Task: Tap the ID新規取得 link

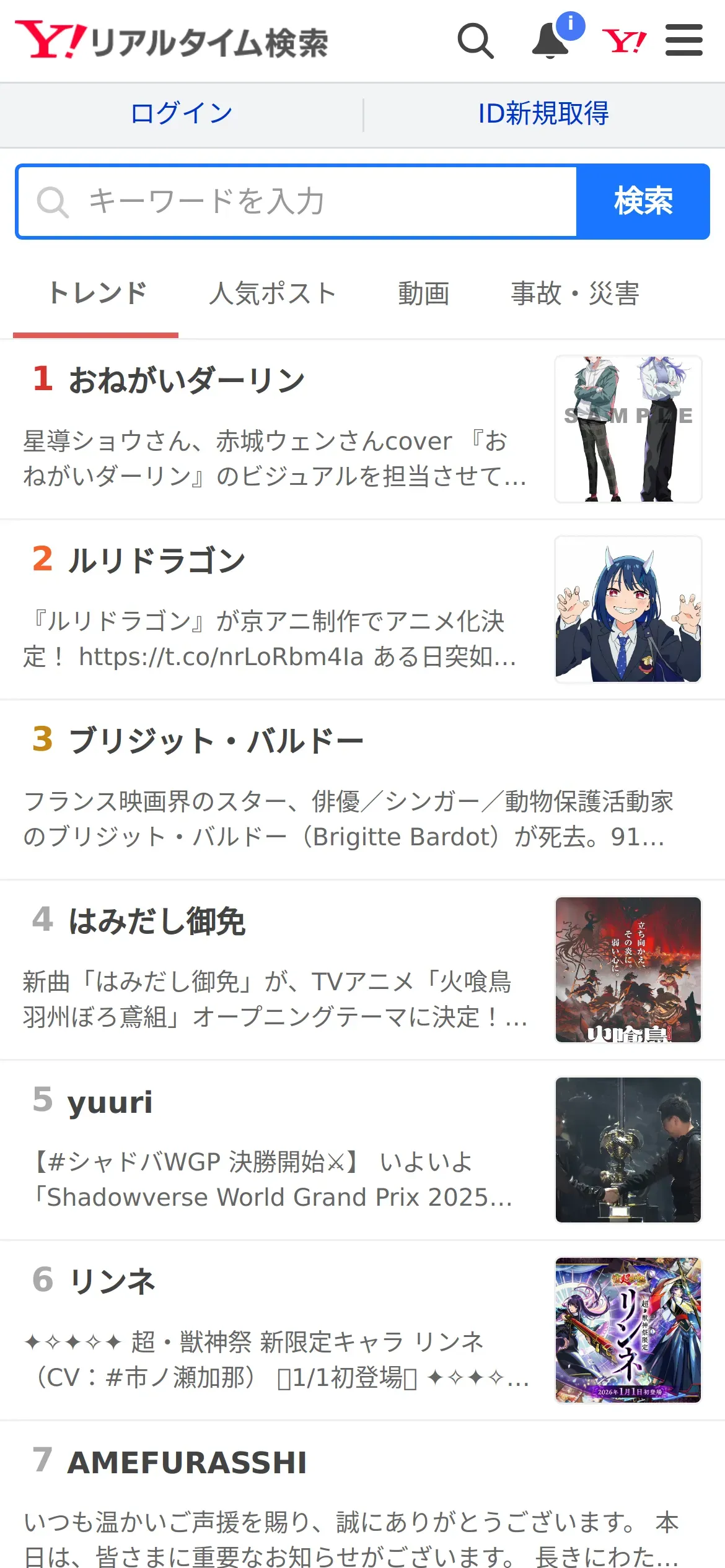Action: [x=543, y=114]
